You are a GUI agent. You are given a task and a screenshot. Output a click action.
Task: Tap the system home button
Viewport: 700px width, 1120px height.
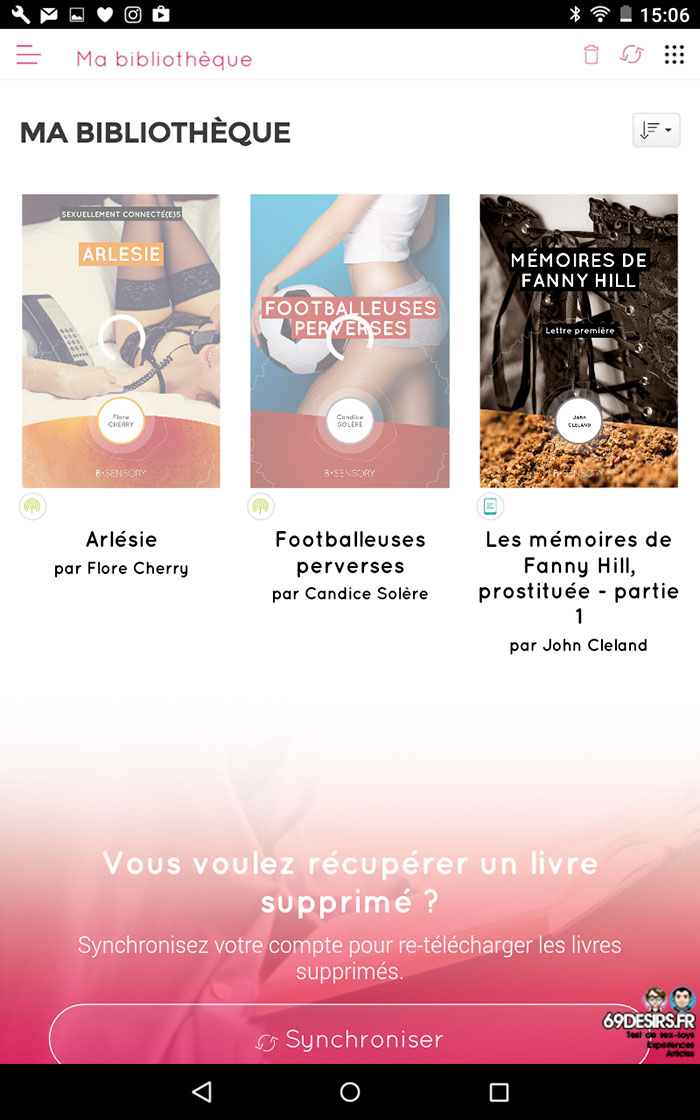tap(350, 1091)
